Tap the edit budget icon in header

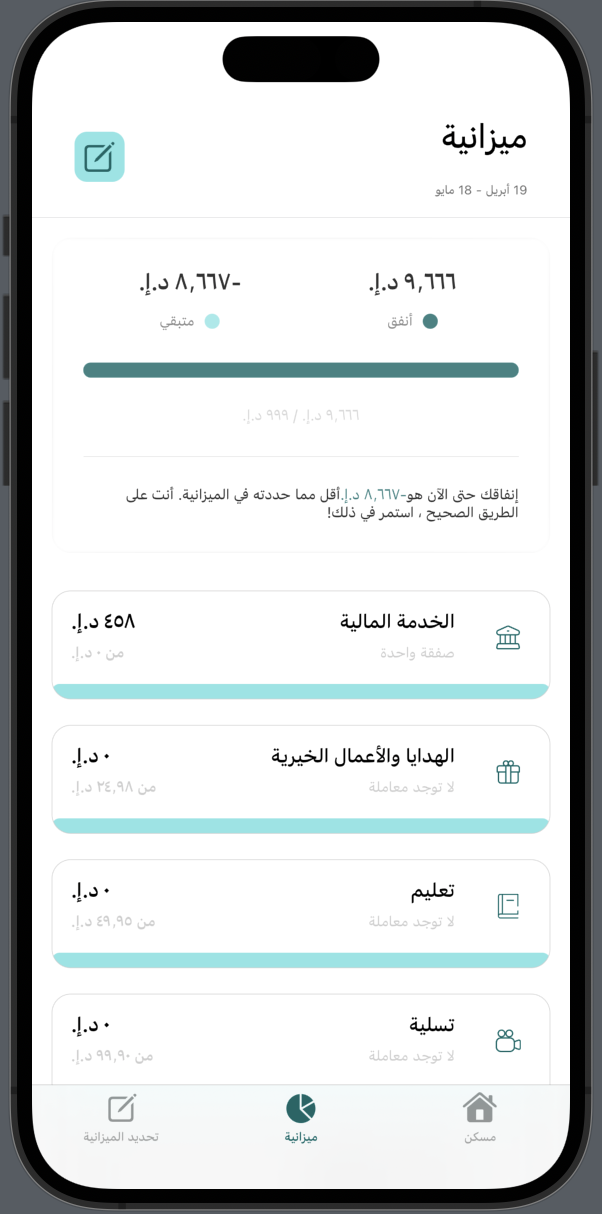99,157
